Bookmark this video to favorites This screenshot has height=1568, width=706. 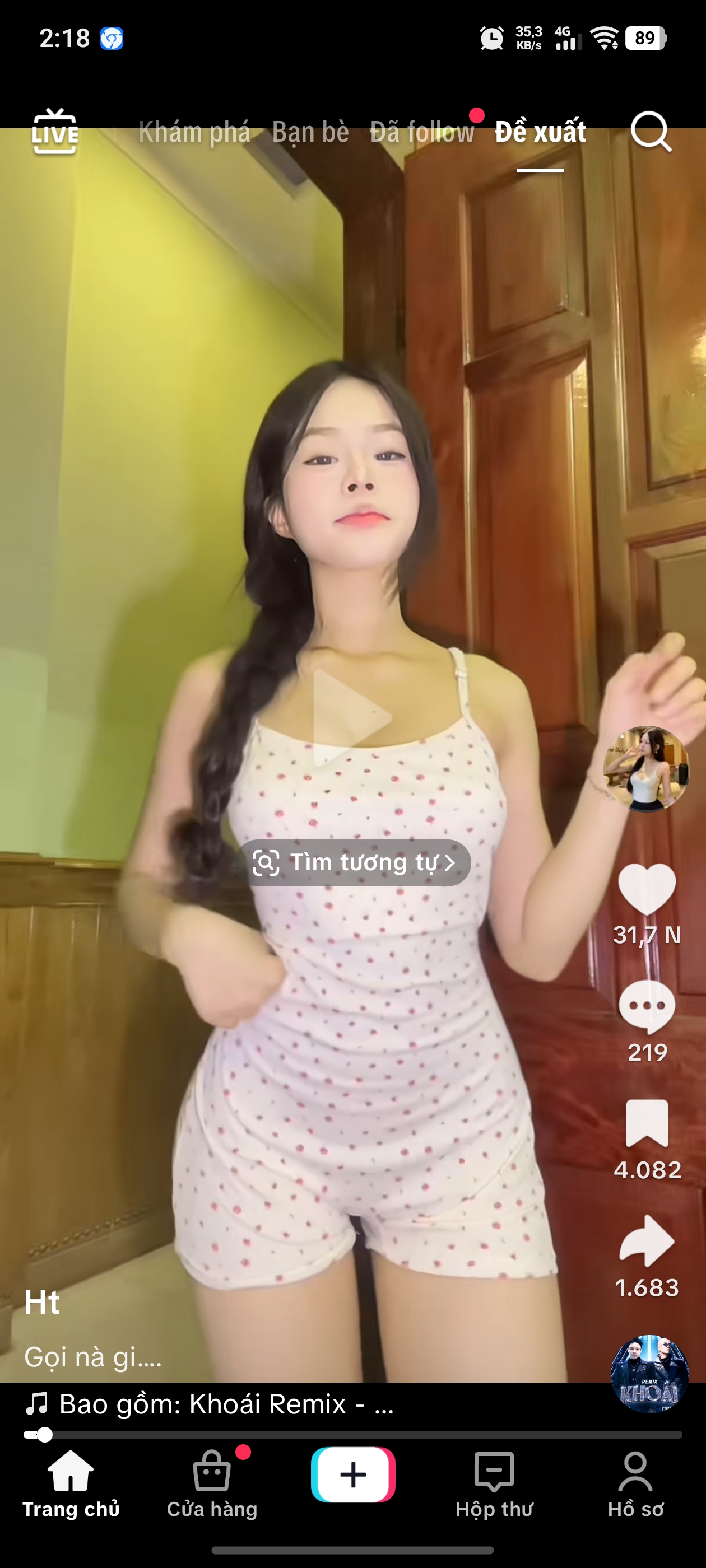(646, 1124)
